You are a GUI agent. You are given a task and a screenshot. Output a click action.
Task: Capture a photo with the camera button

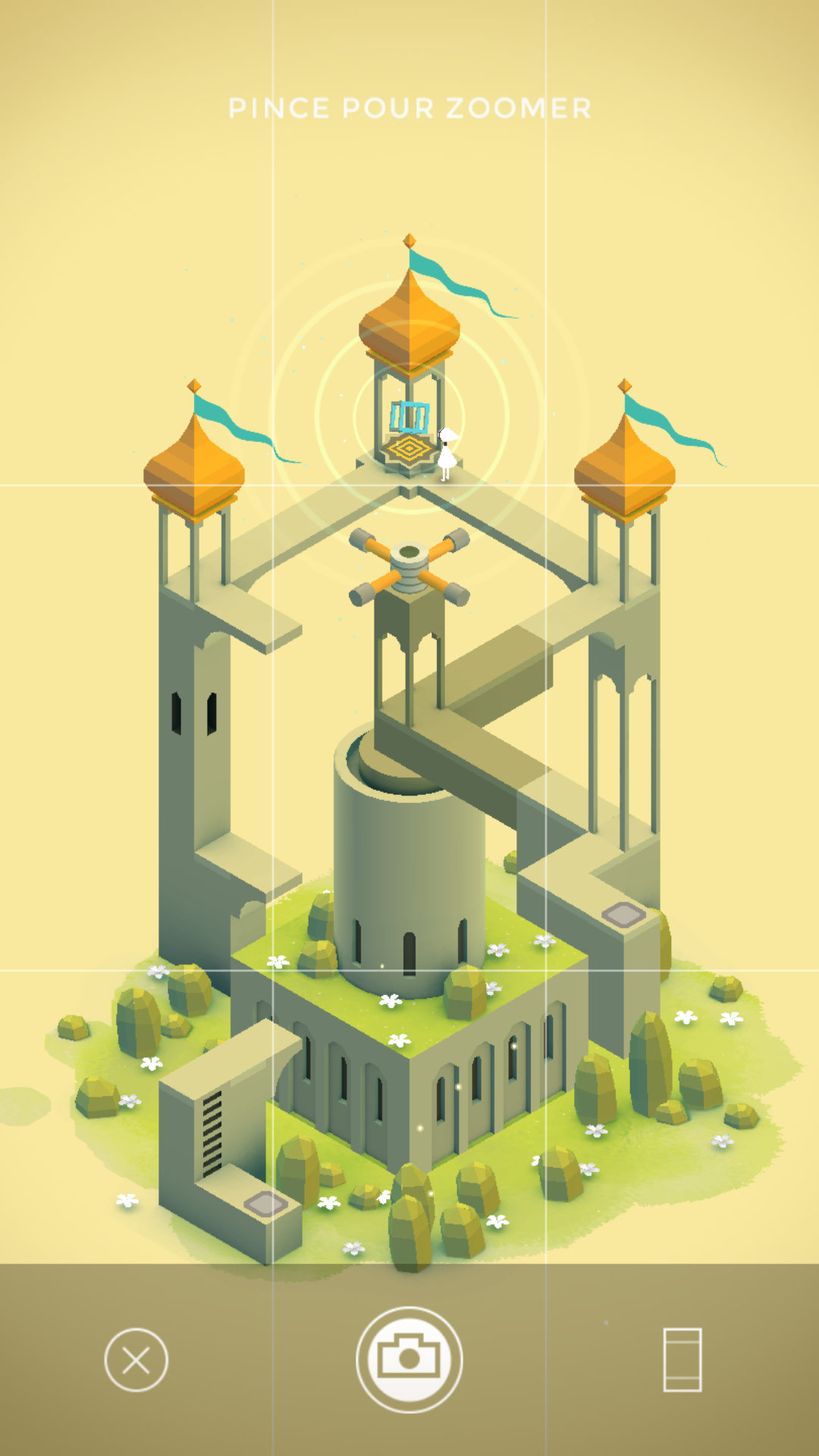pos(409,1360)
